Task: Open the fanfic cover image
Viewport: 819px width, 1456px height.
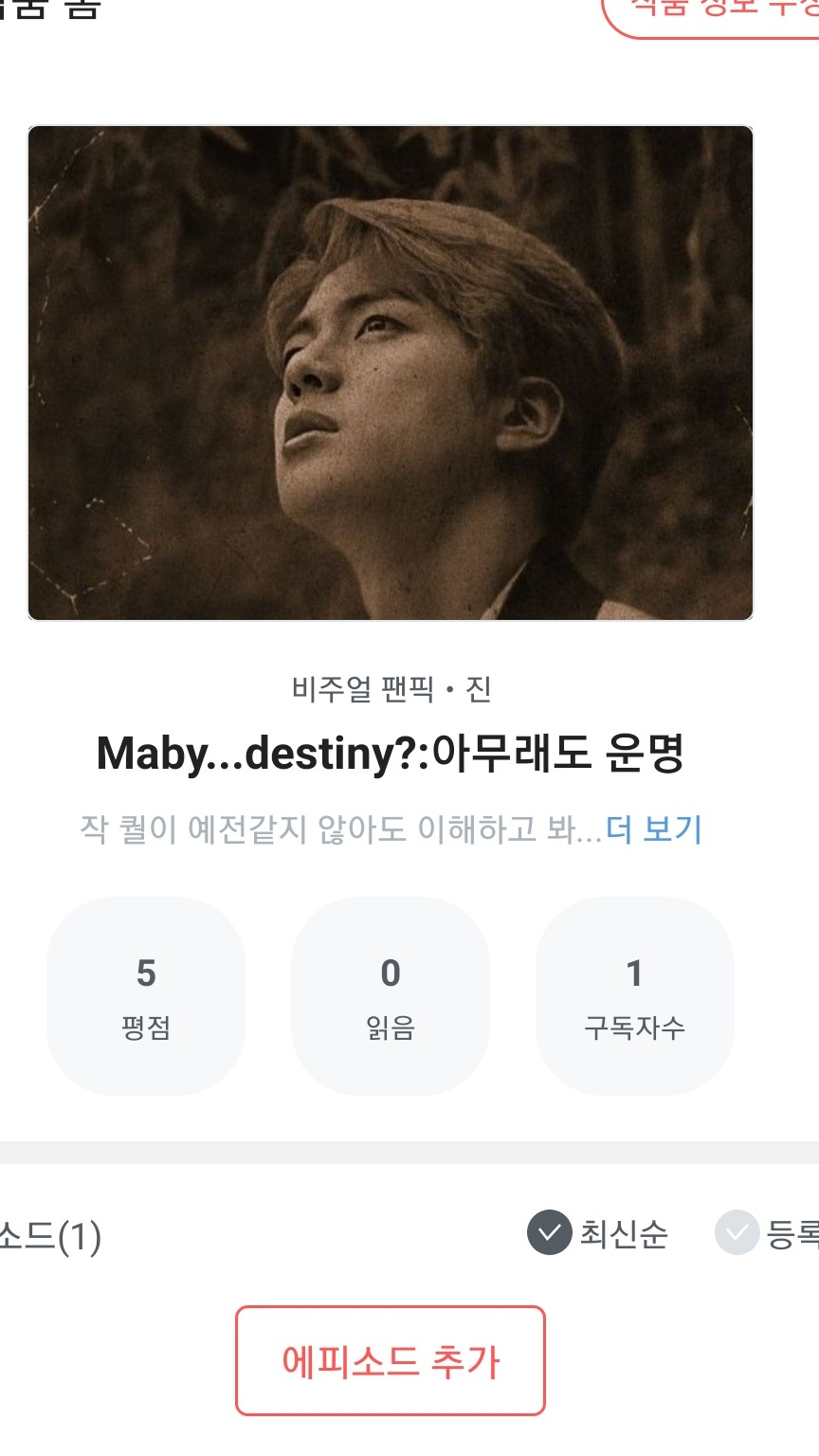Action: (391, 373)
